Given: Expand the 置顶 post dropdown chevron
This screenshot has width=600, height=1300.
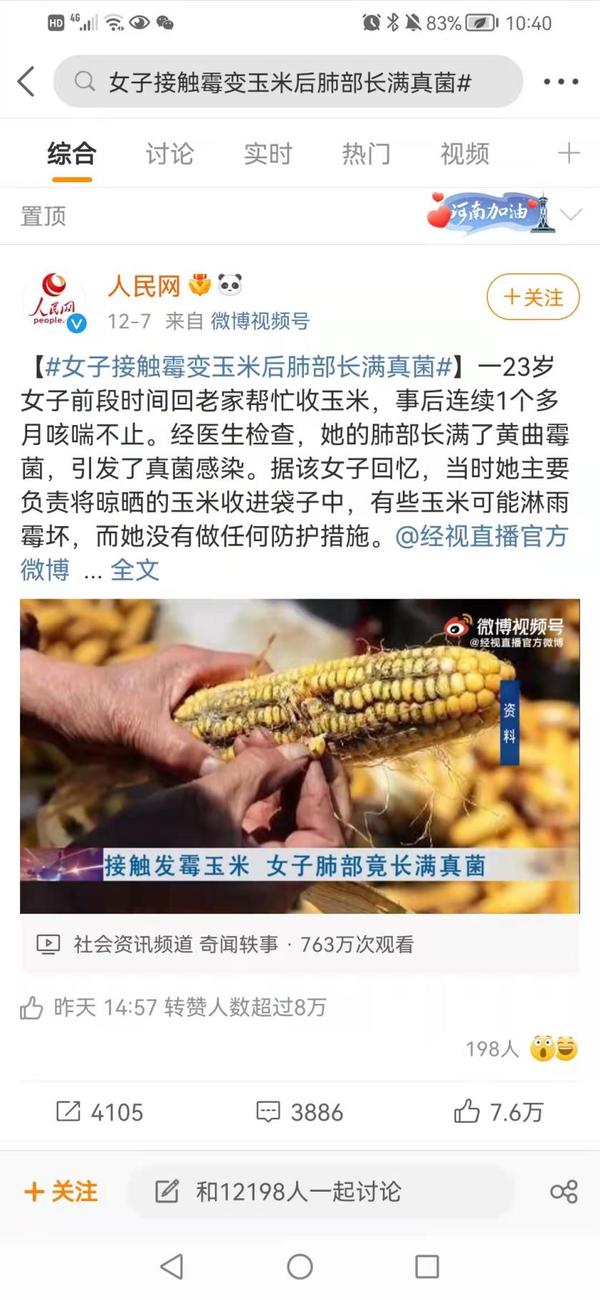Looking at the screenshot, I should pos(571,214).
